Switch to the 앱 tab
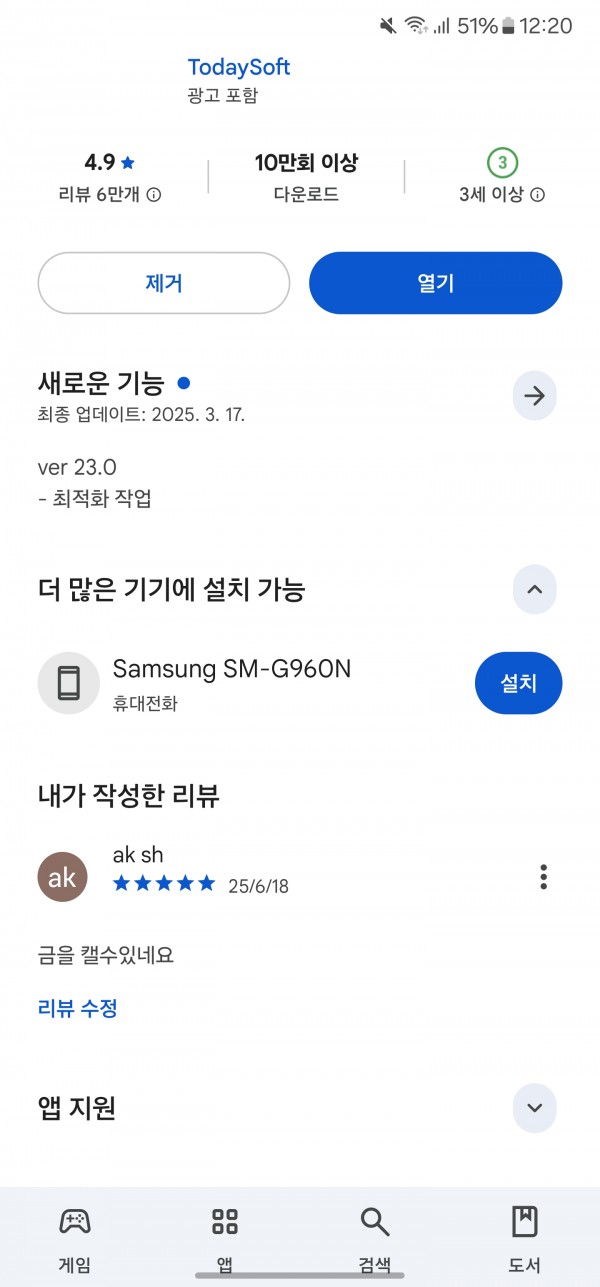600x1287 pixels. point(225,1238)
